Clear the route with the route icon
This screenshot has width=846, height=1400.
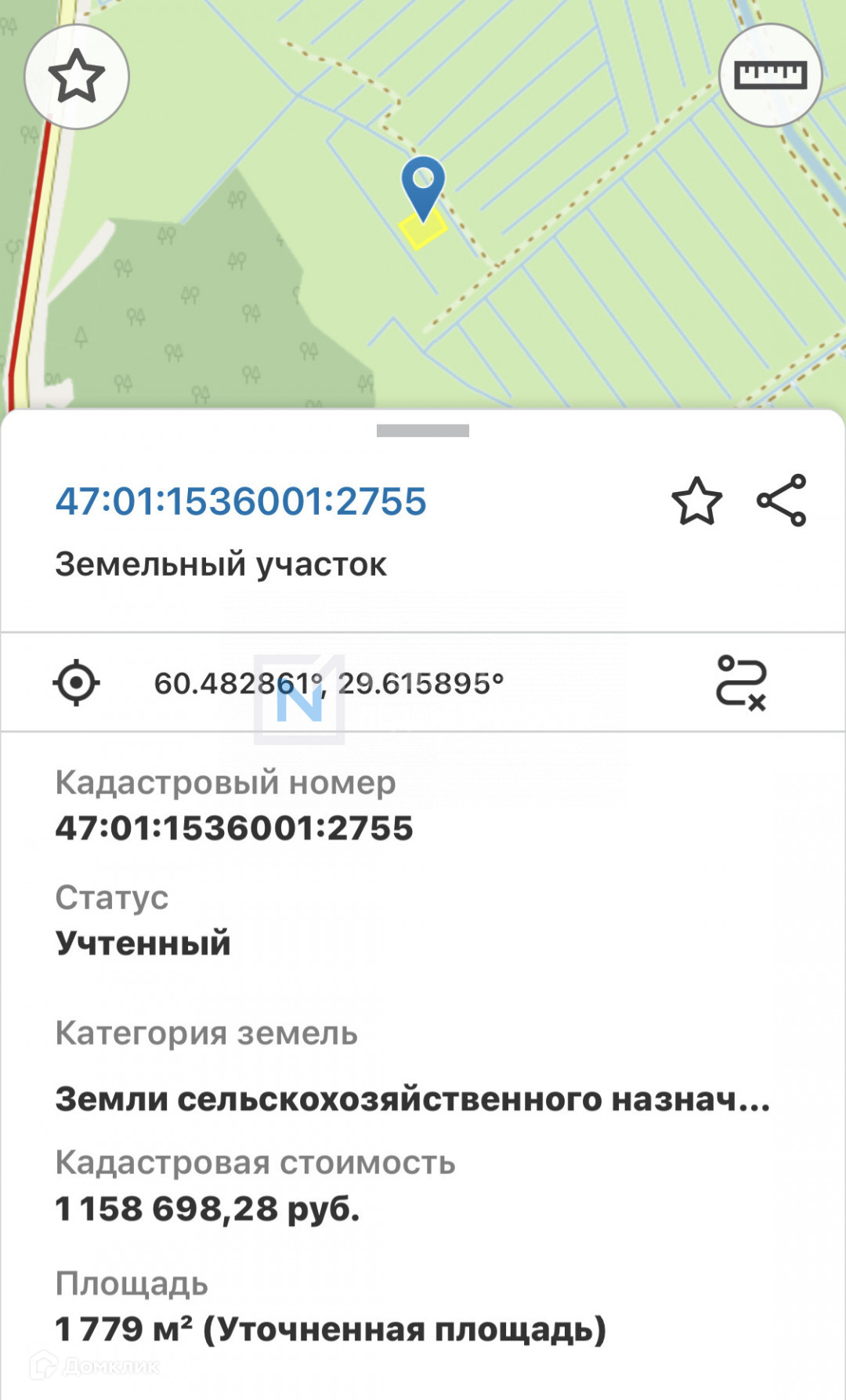coord(741,683)
